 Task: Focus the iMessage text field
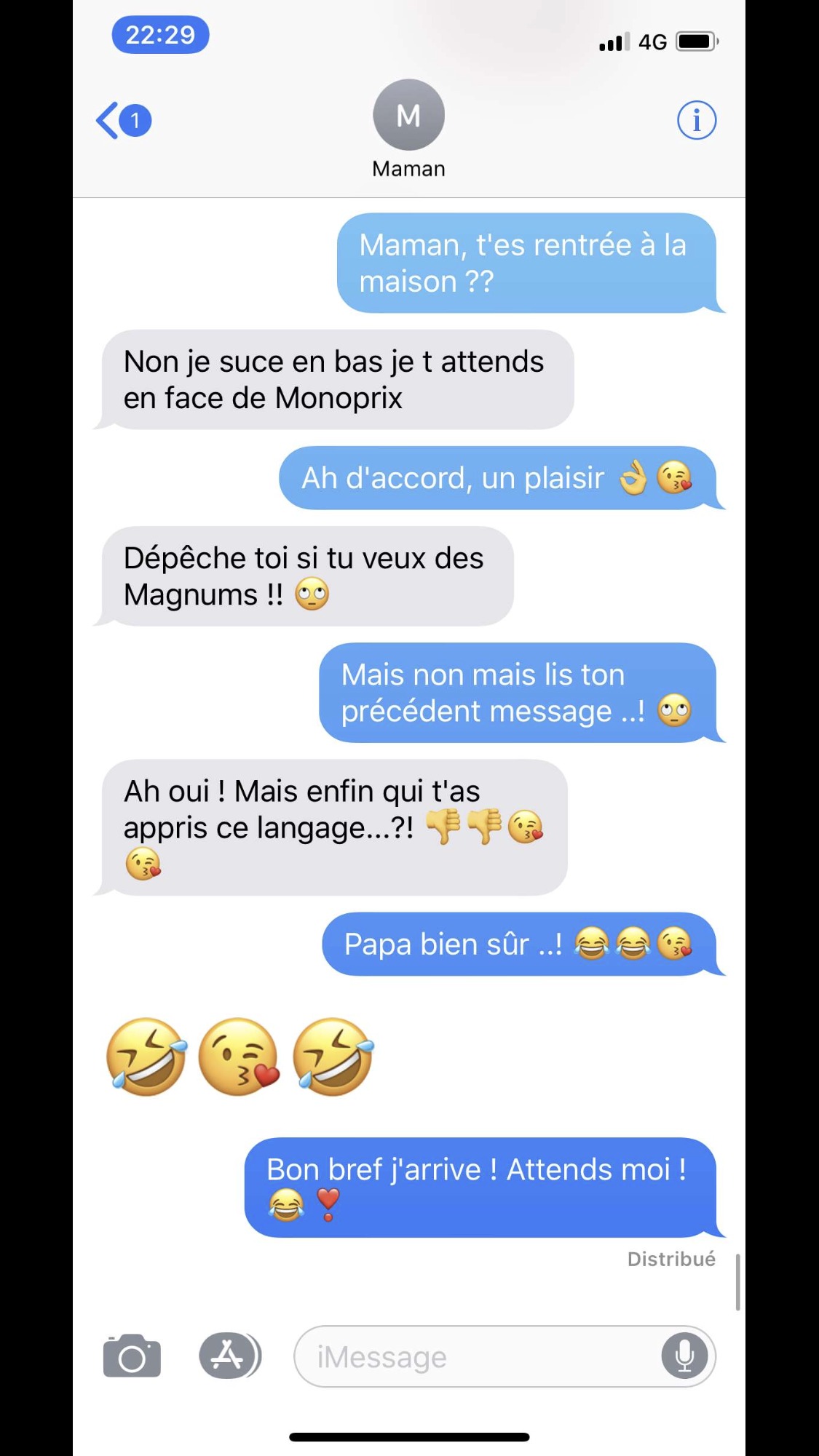pos(473,1357)
